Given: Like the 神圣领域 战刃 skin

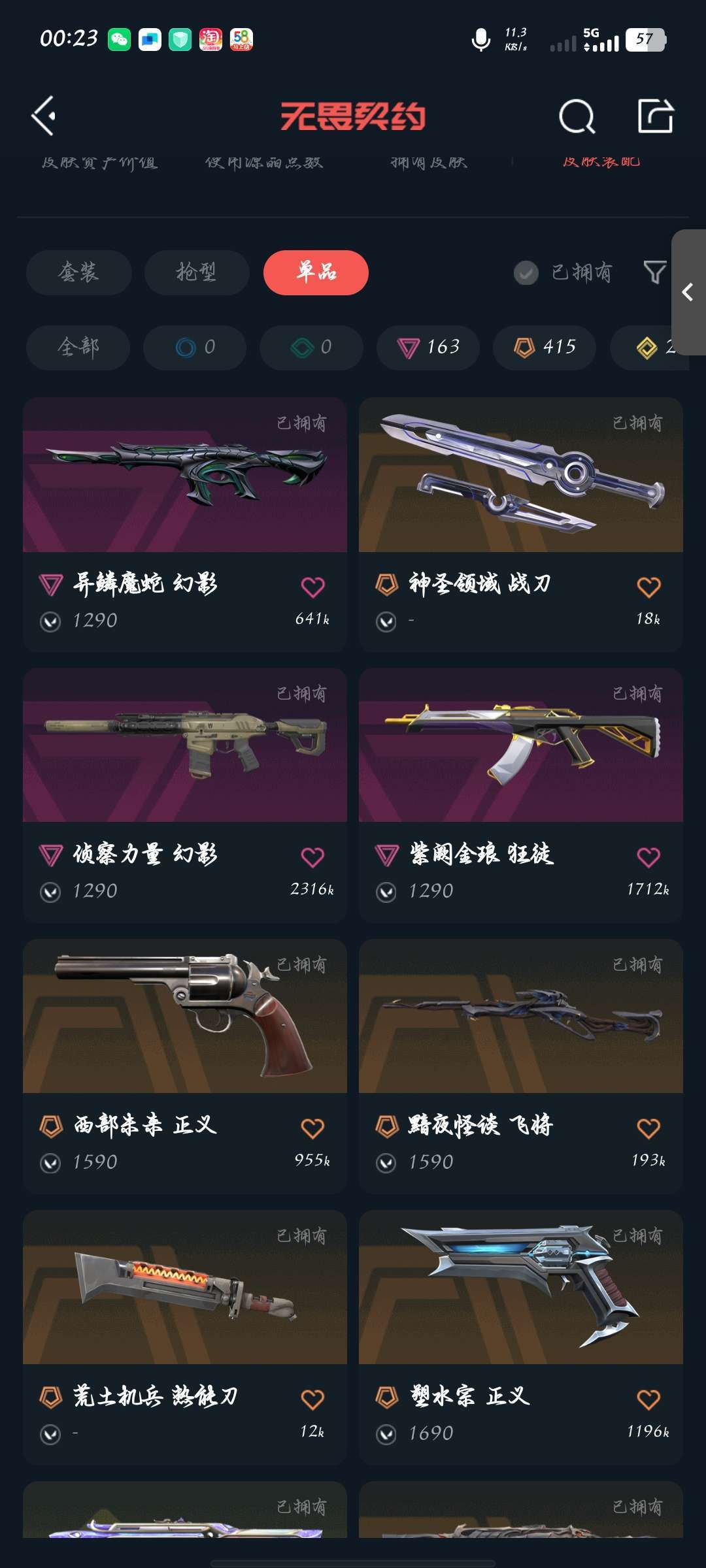Looking at the screenshot, I should 648,587.
